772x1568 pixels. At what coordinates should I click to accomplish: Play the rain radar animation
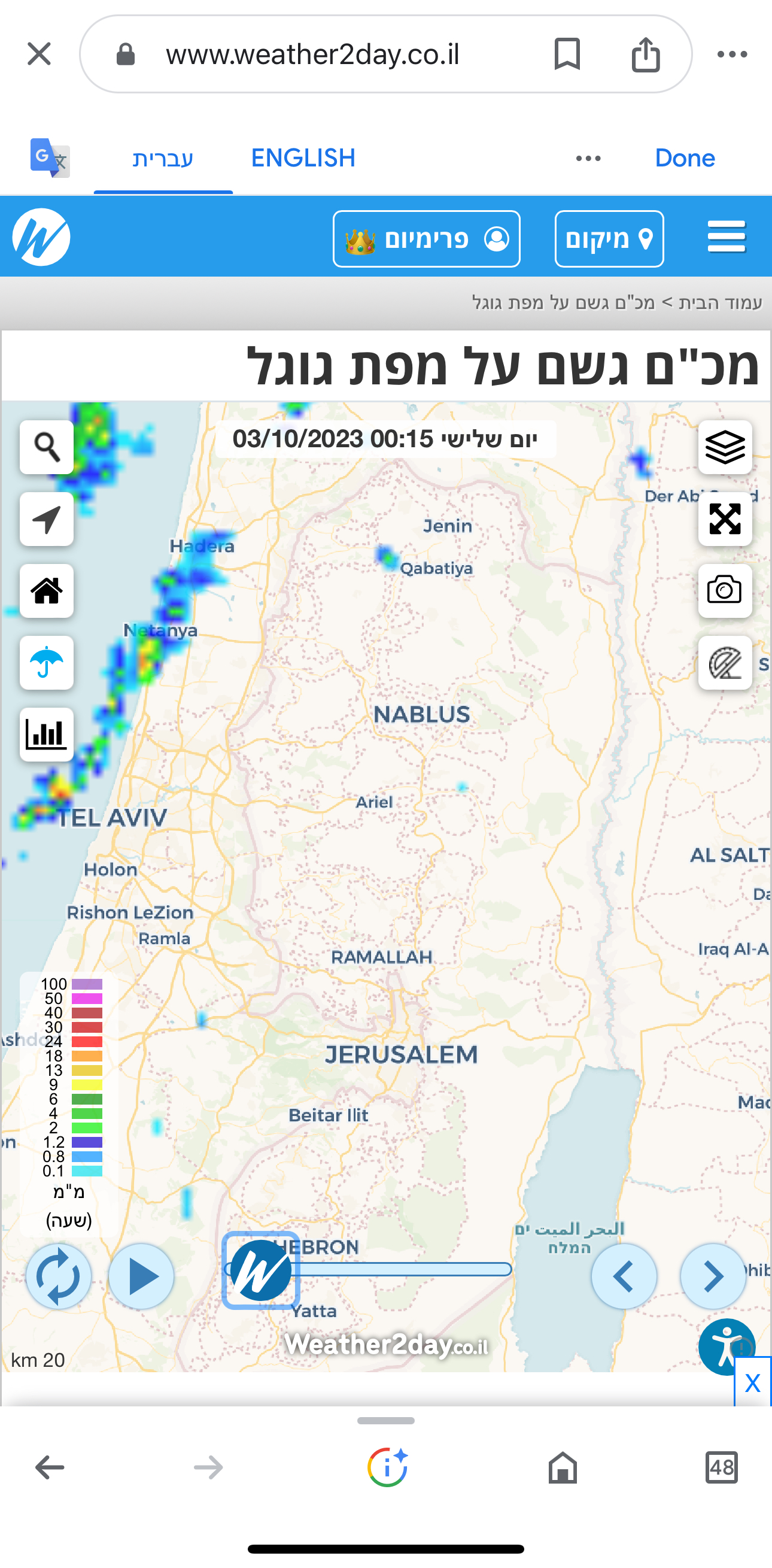[141, 1276]
